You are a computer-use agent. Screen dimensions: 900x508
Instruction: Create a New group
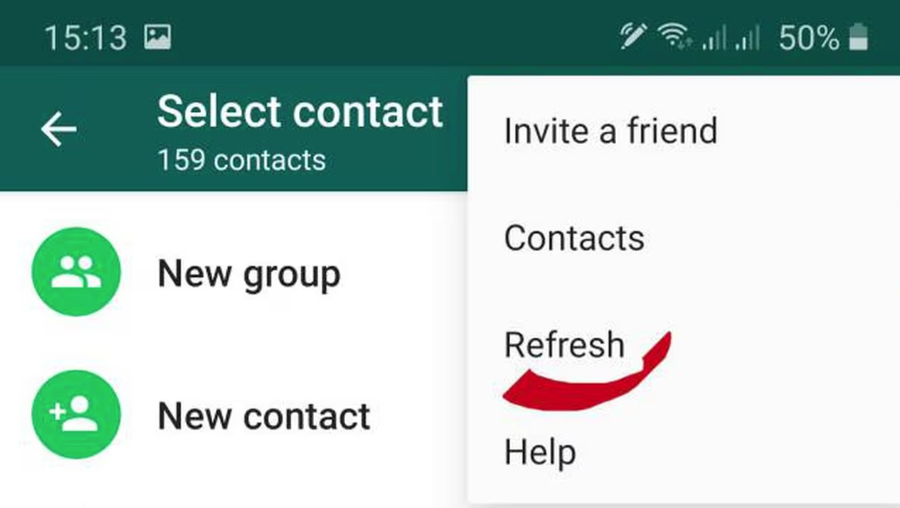[x=248, y=273]
